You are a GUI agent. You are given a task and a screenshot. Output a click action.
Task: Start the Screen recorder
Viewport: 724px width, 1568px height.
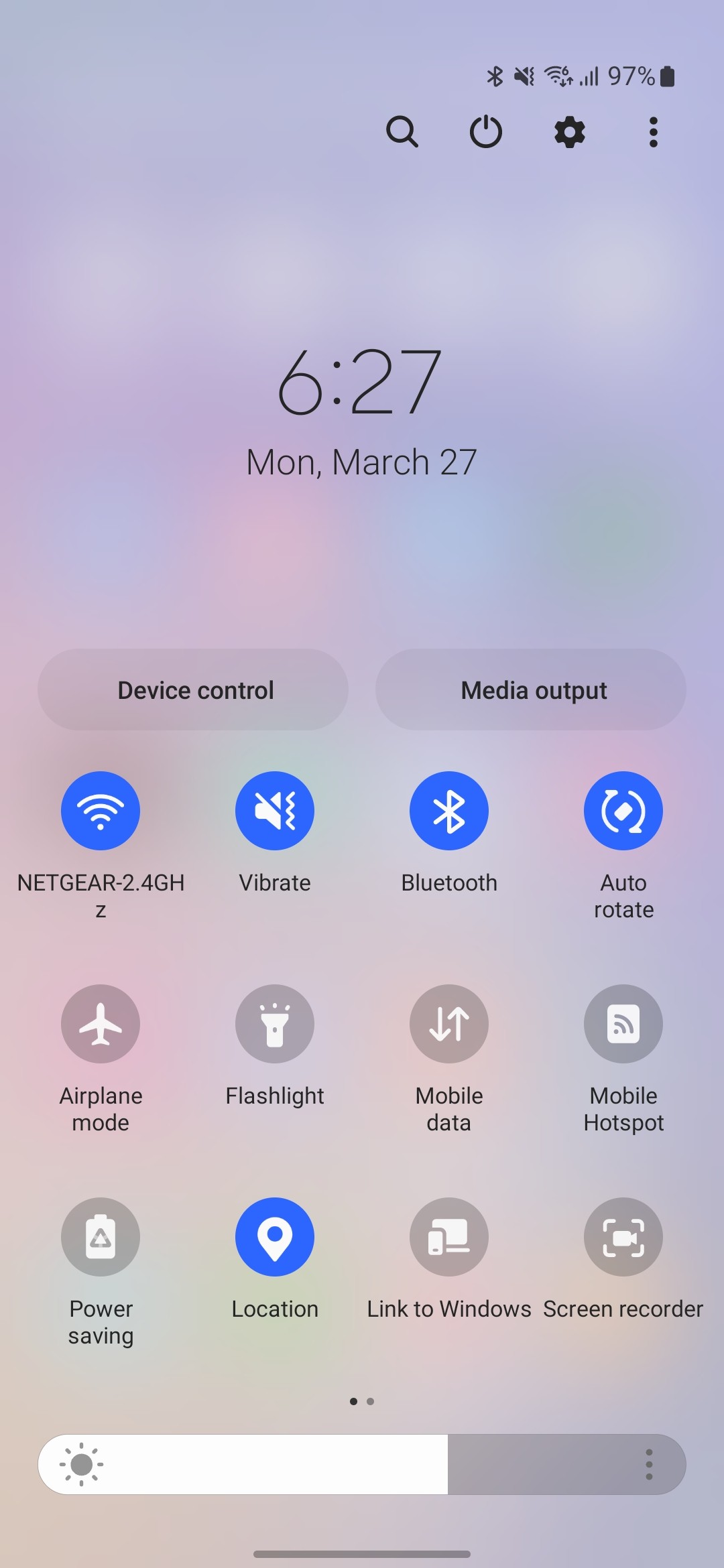click(623, 1237)
